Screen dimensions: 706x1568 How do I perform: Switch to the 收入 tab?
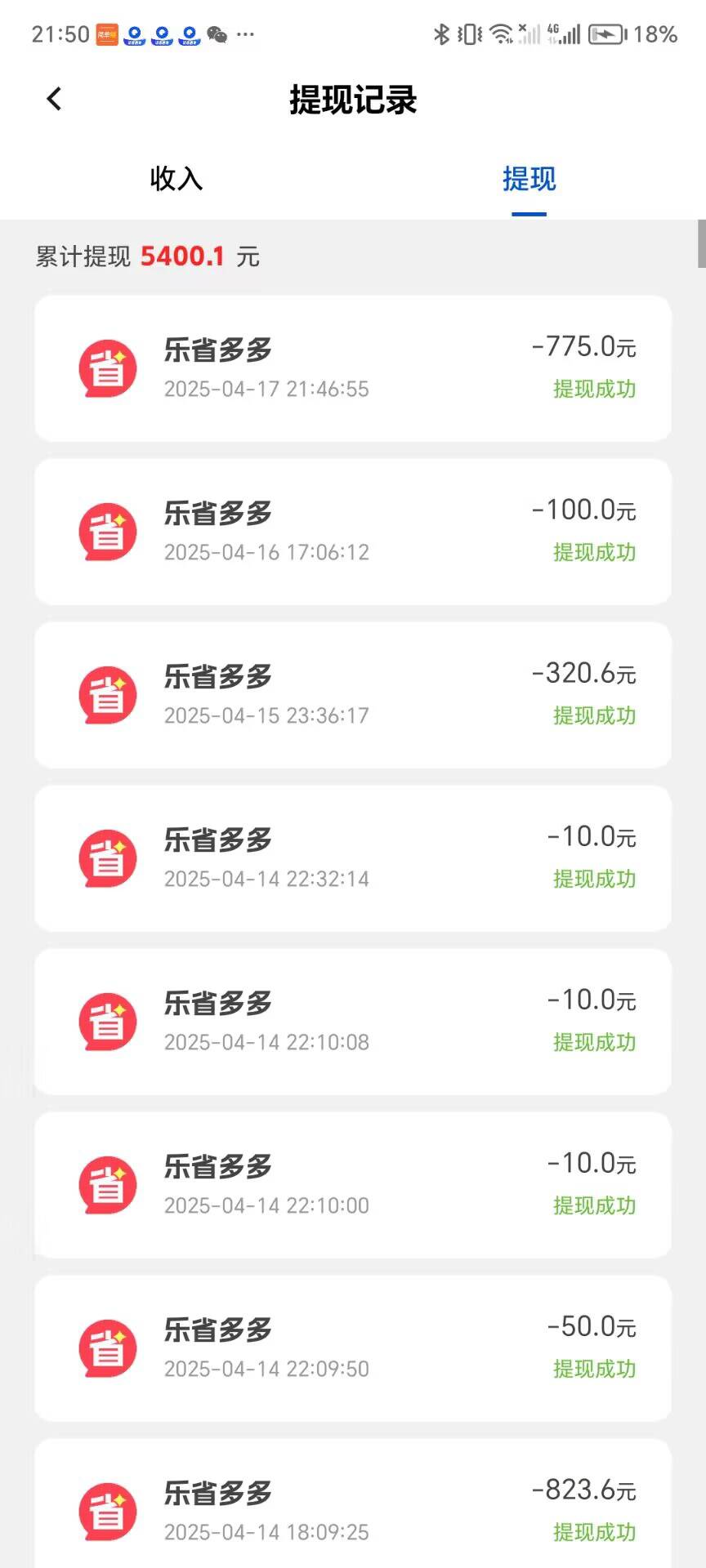176,178
